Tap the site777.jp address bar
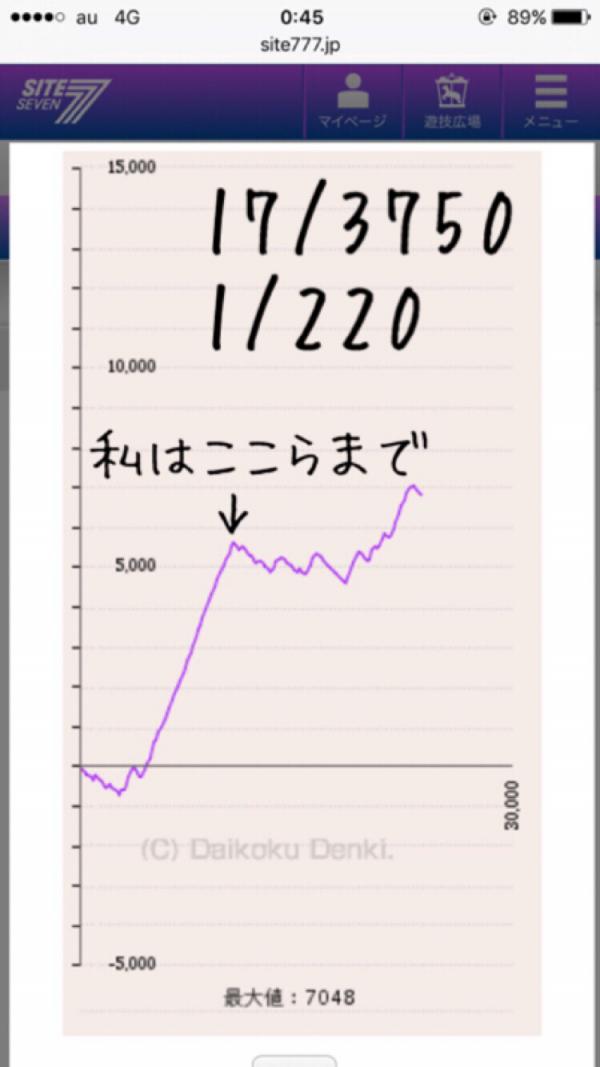This screenshot has width=600, height=1067. point(300,46)
